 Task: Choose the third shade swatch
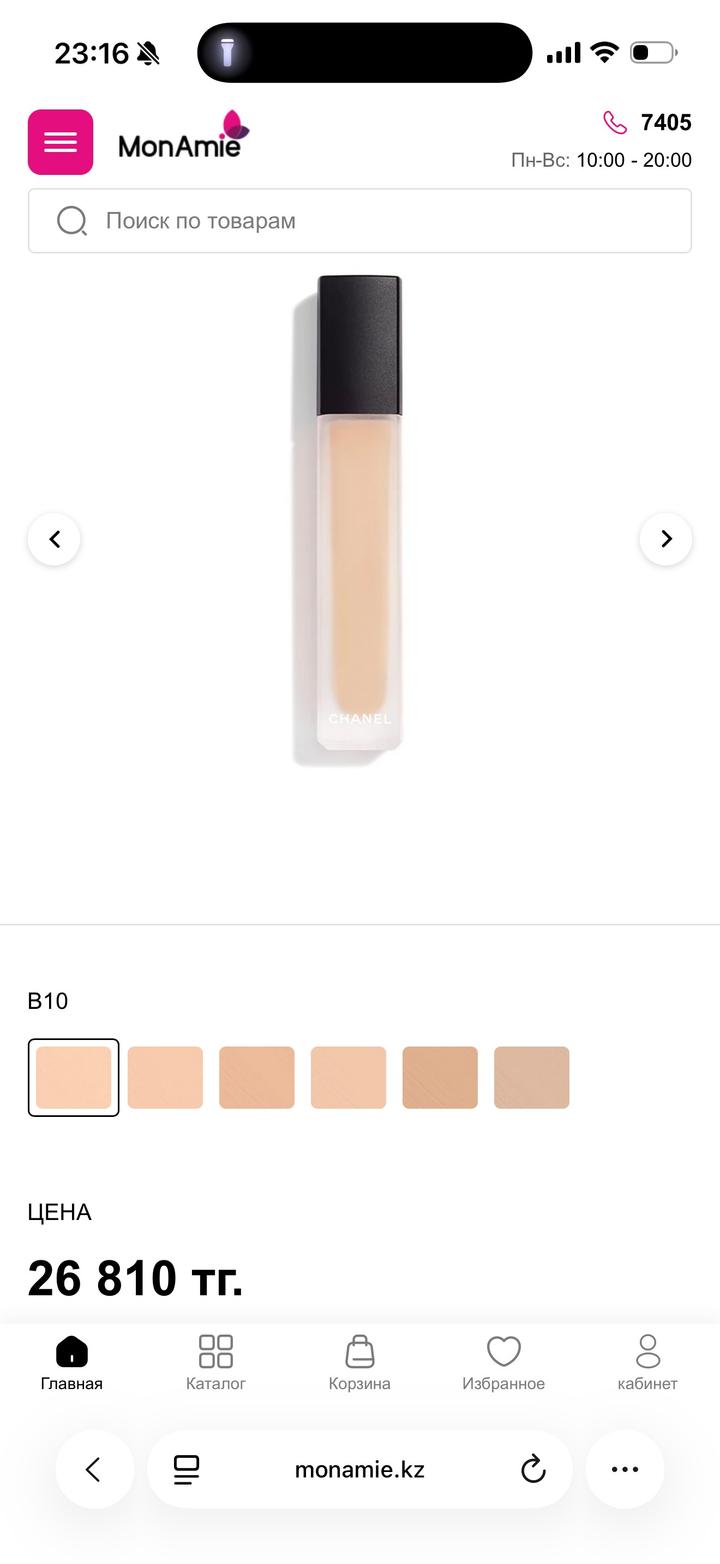tap(257, 1077)
